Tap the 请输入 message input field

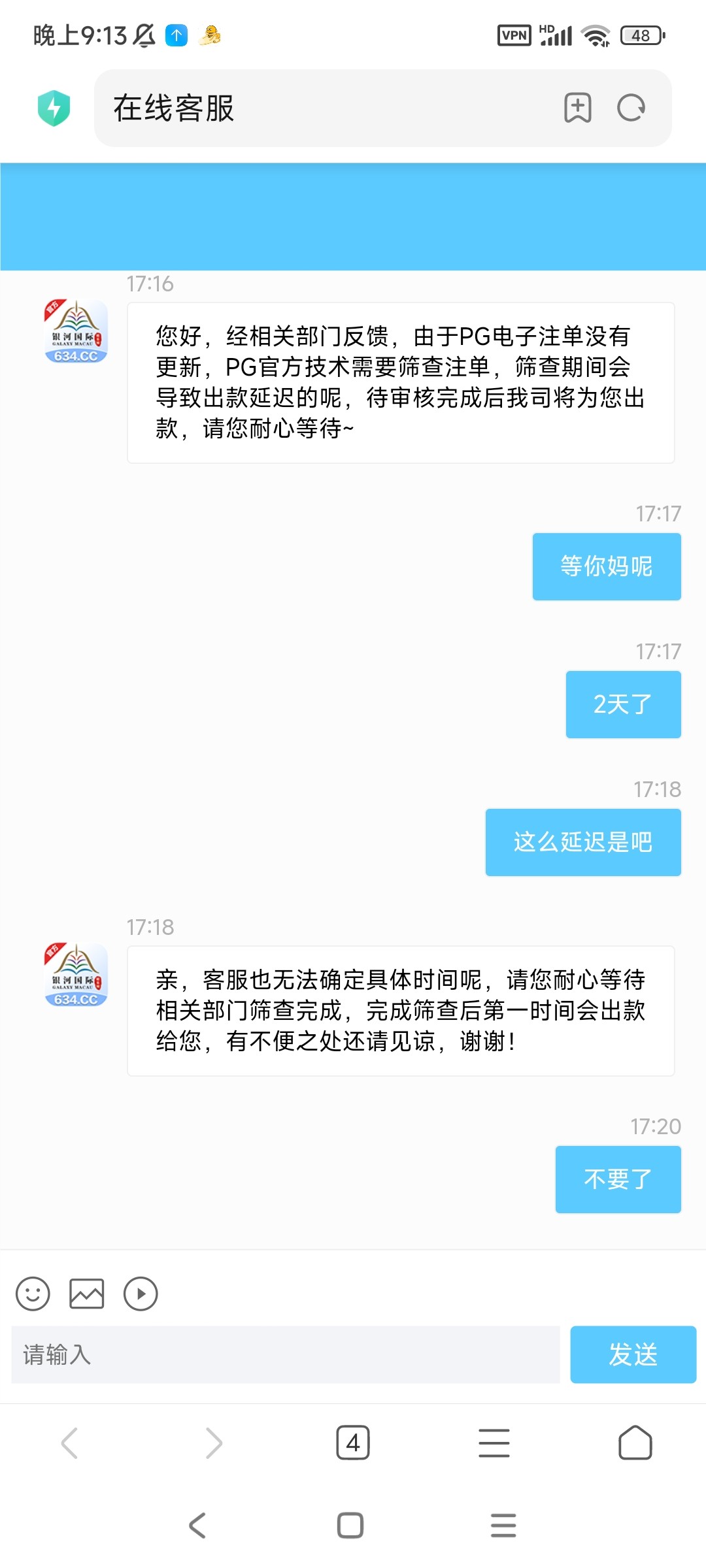(x=281, y=1356)
